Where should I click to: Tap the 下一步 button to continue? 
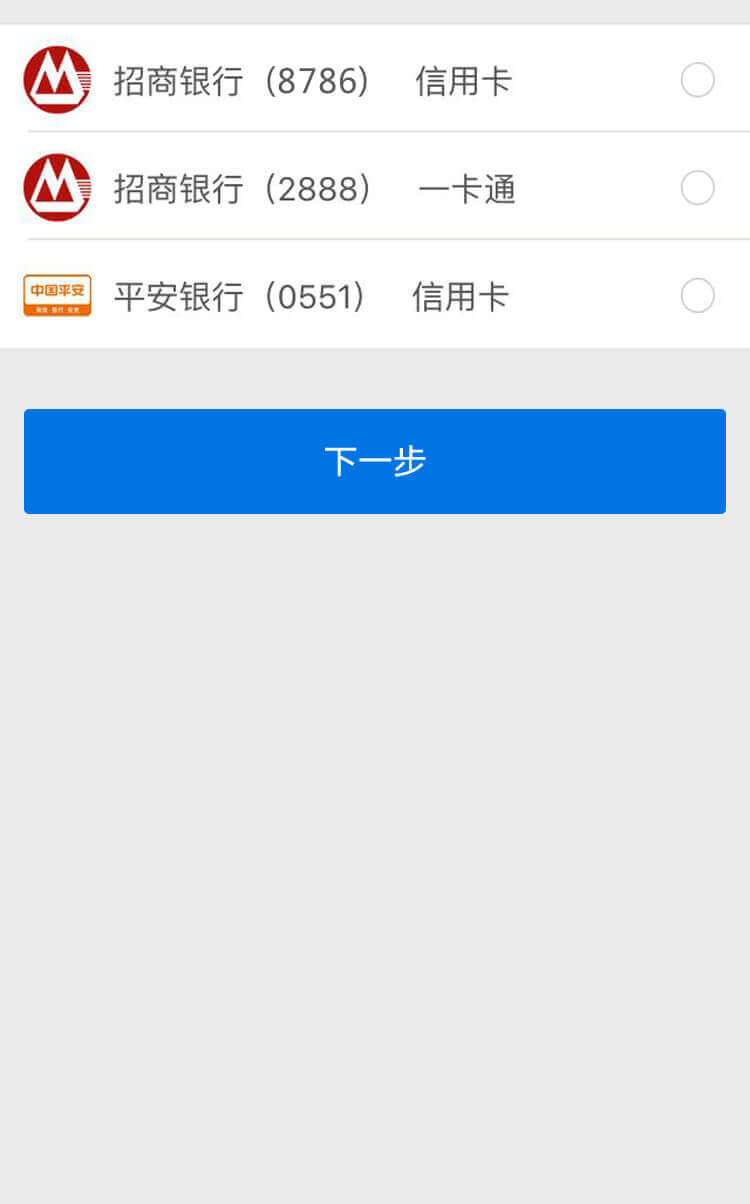(375, 461)
